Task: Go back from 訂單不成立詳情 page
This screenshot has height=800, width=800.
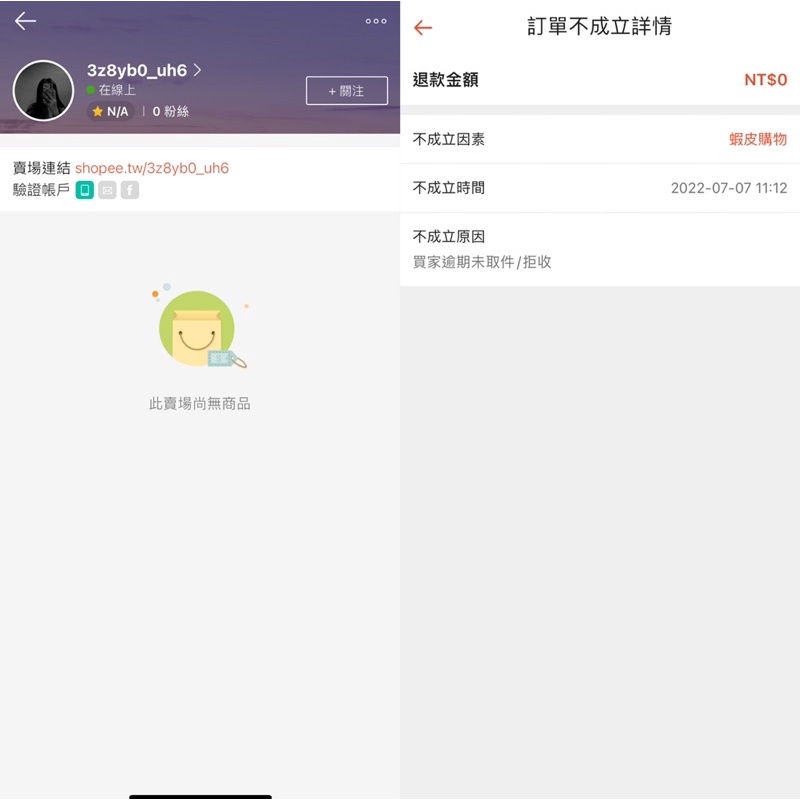Action: click(x=423, y=27)
